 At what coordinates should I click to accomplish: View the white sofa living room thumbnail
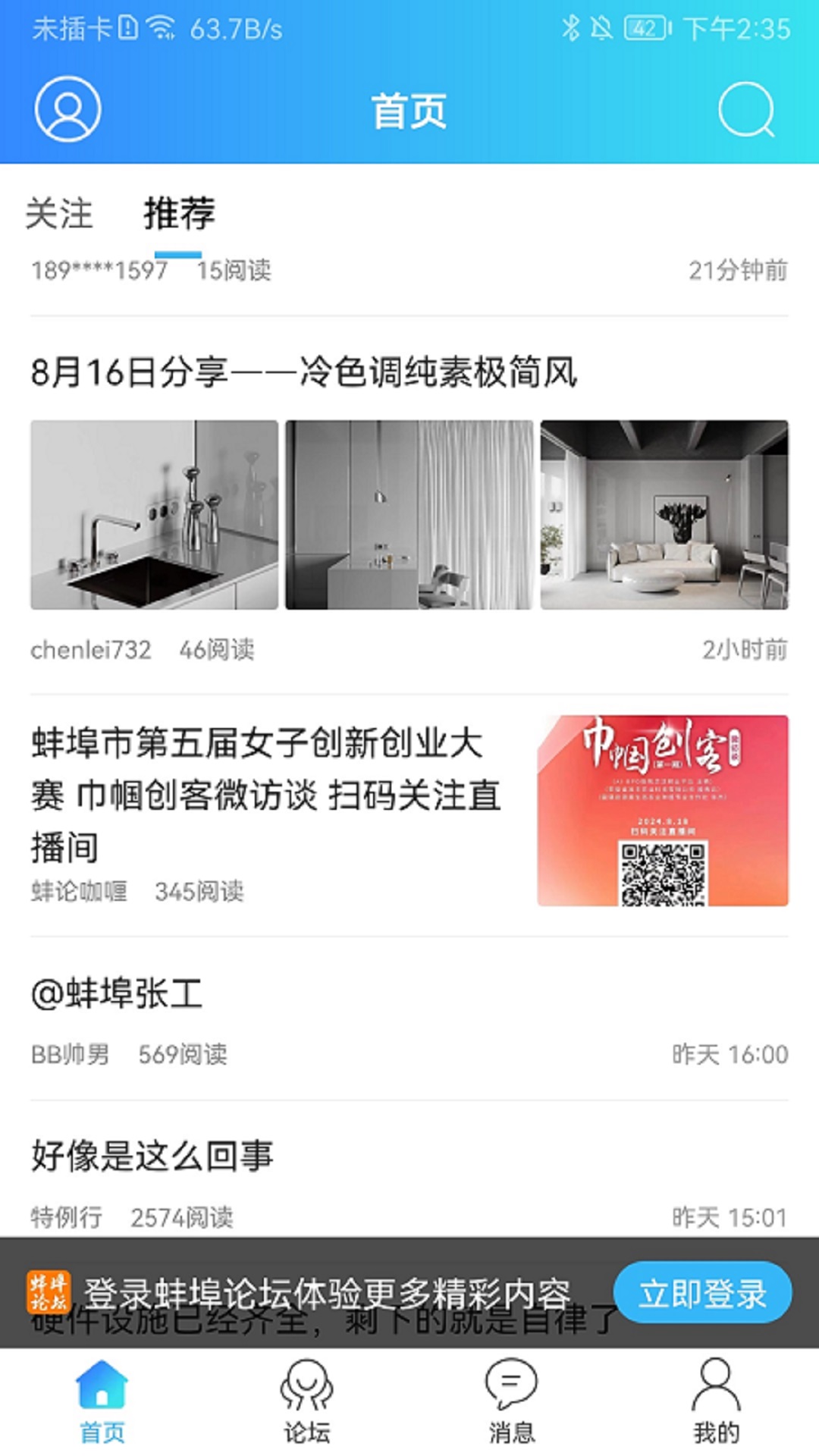tap(664, 514)
